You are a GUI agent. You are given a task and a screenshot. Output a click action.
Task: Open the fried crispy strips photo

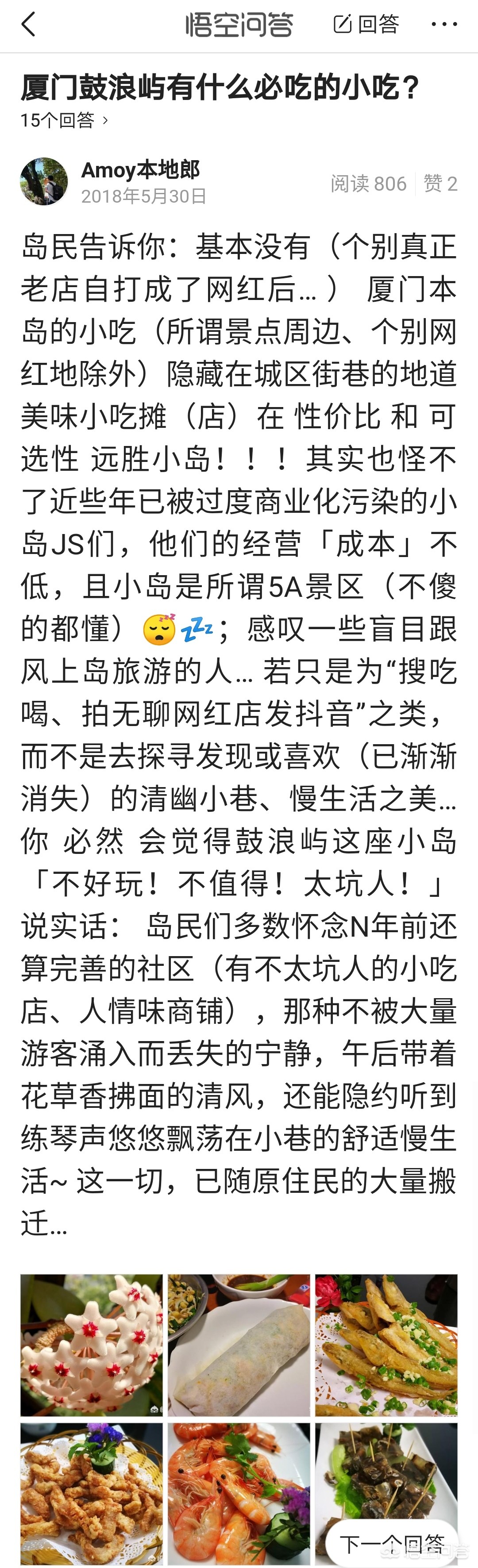pyautogui.click(x=92, y=1491)
